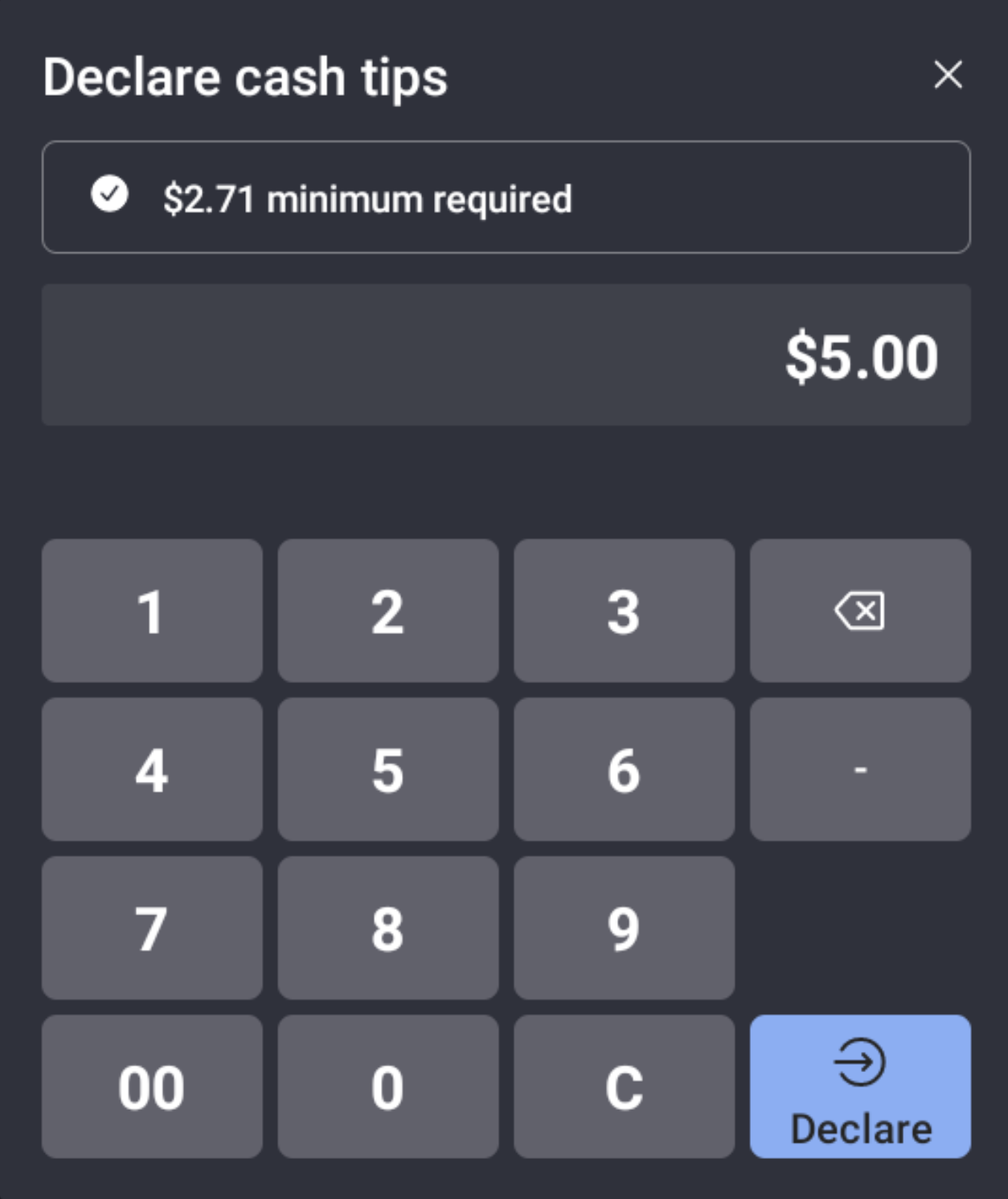This screenshot has width=1008, height=1199.
Task: Click the $5.00 amount display field
Action: [x=506, y=354]
